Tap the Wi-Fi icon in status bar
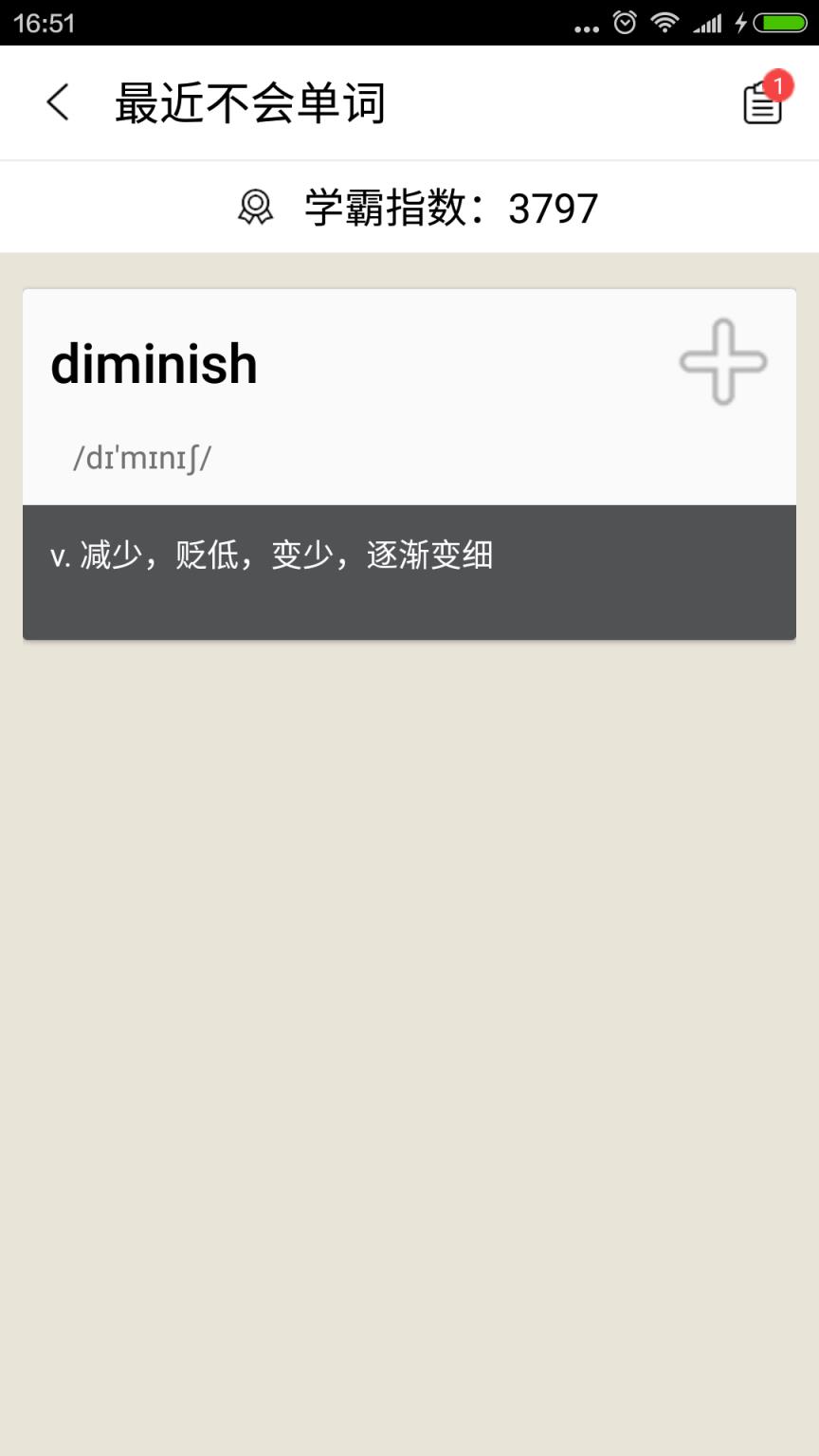 [665, 22]
